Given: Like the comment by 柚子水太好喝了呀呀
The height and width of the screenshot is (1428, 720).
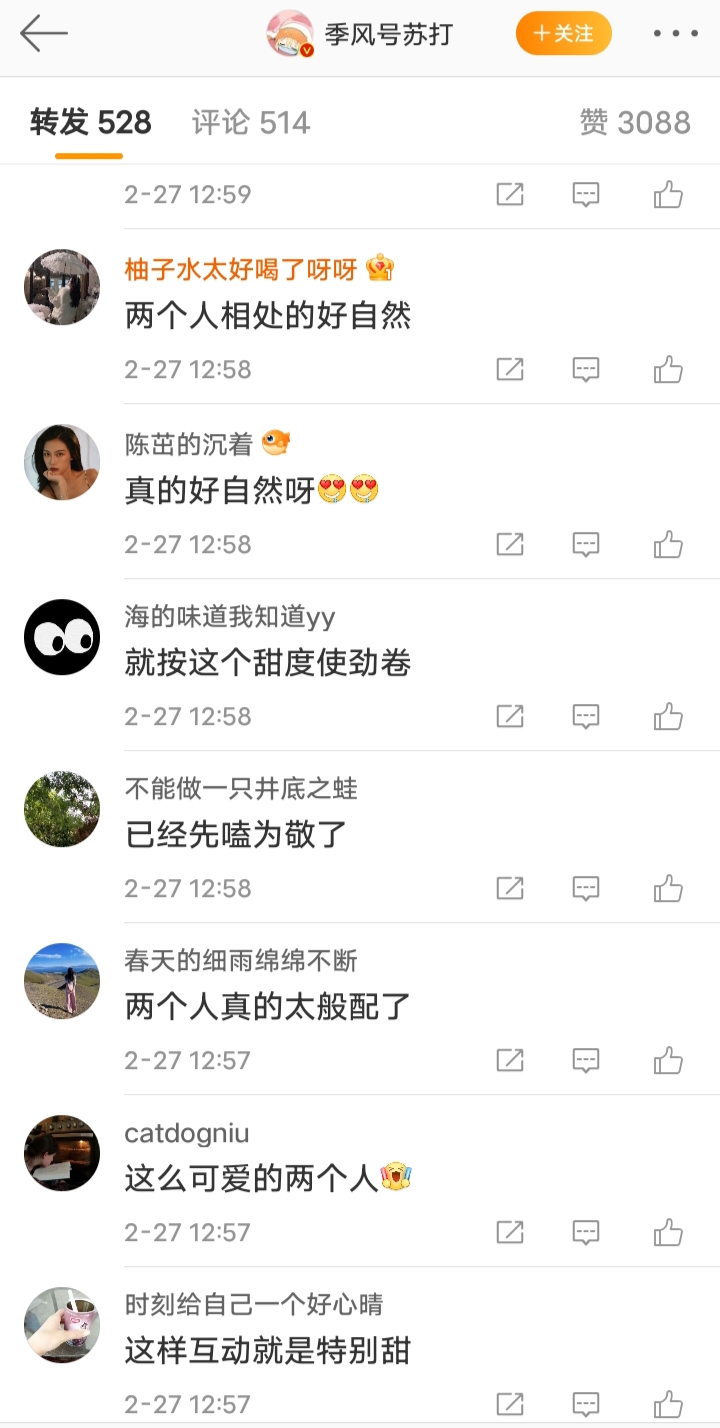Looking at the screenshot, I should 668,370.
